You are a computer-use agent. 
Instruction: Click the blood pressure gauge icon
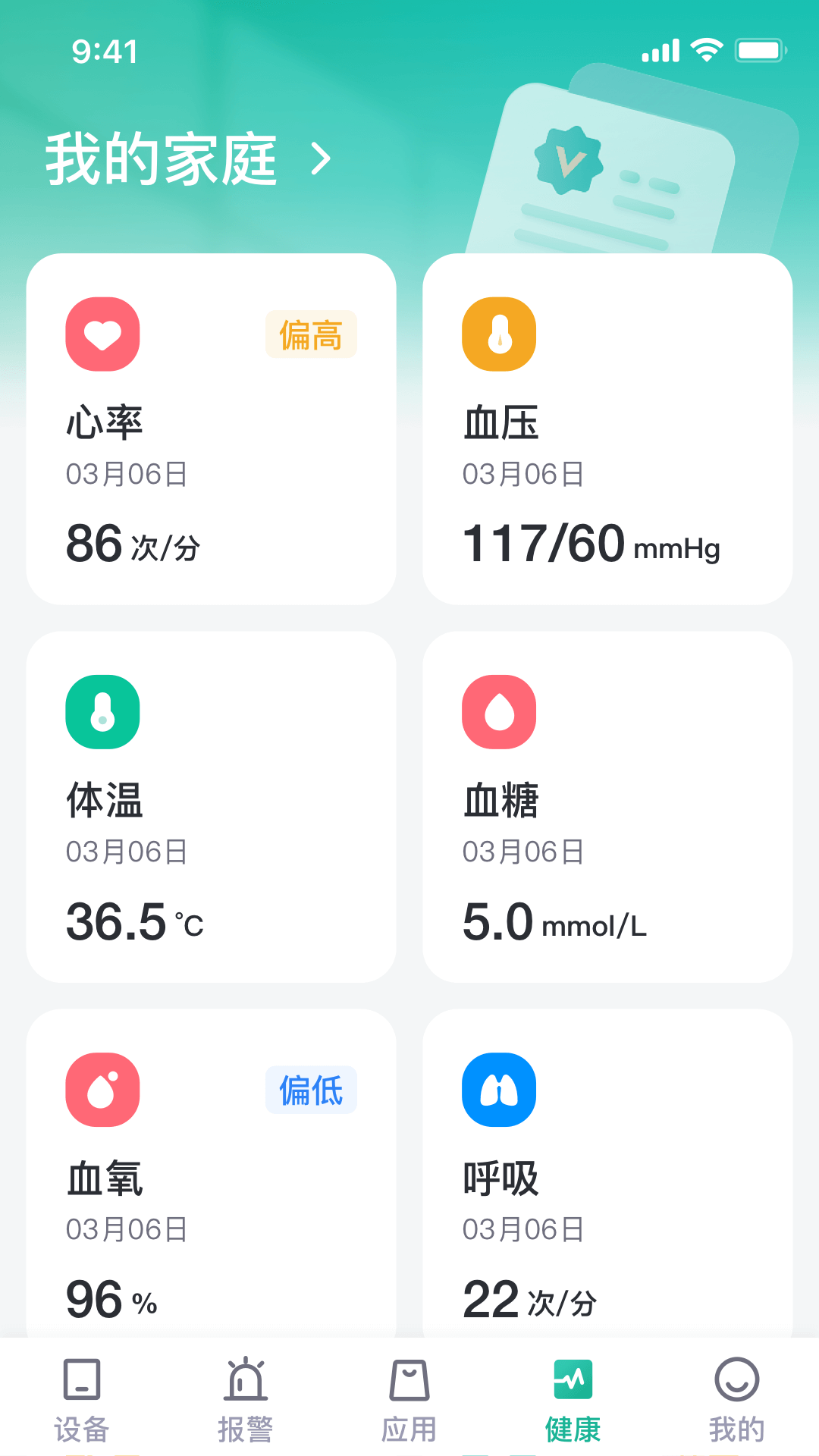point(499,334)
